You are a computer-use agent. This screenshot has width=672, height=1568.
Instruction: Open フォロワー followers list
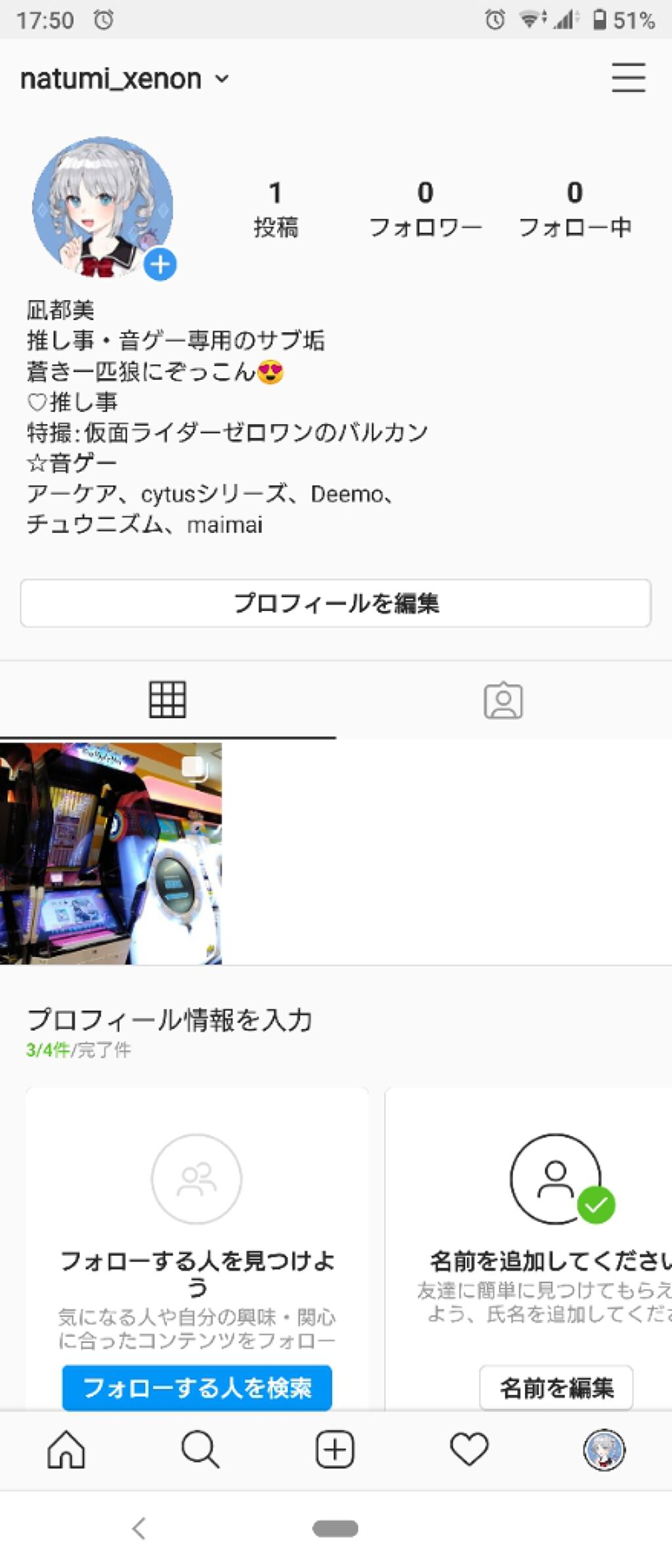point(427,209)
